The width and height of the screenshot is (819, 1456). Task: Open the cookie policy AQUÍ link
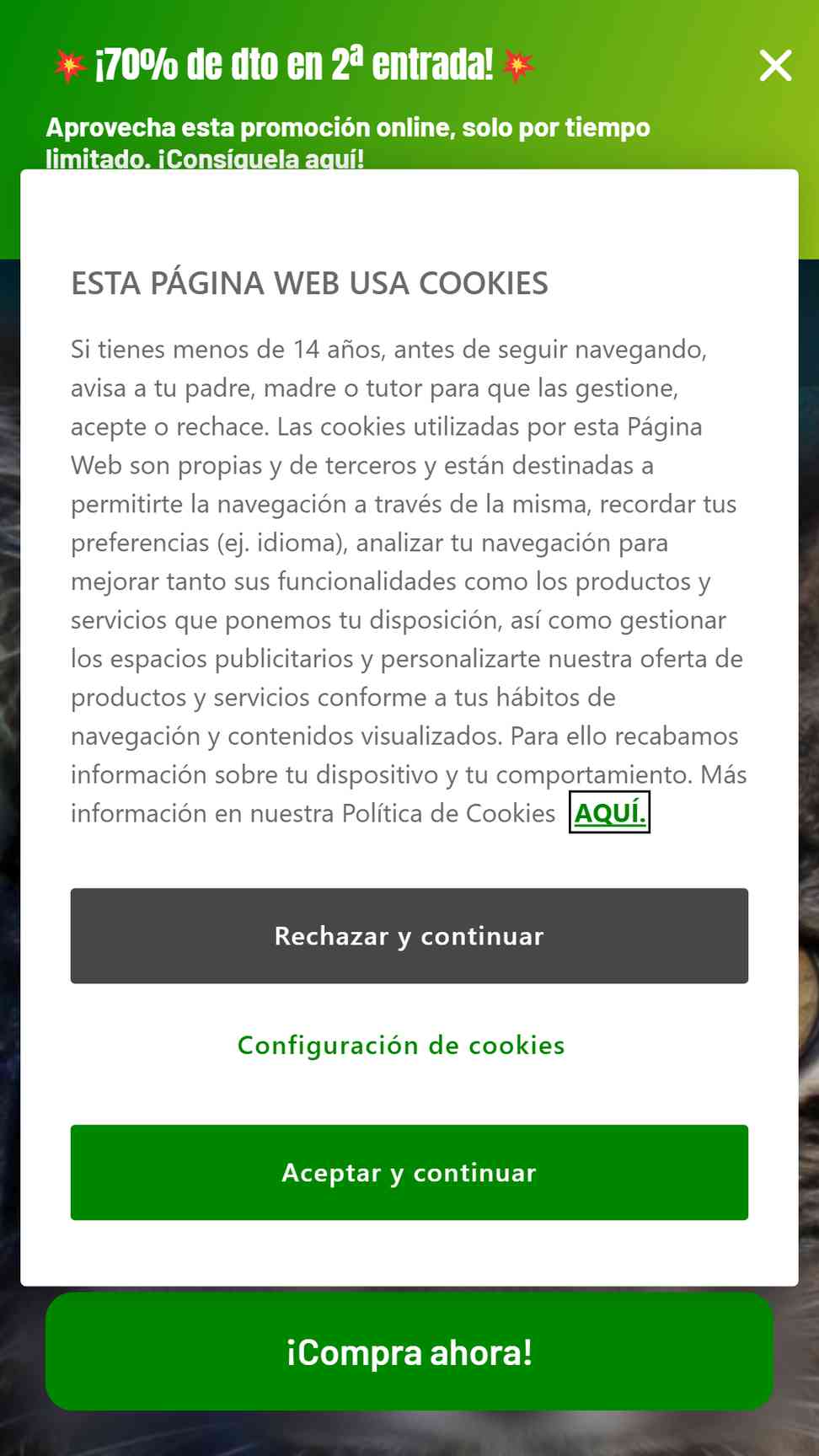tap(609, 812)
